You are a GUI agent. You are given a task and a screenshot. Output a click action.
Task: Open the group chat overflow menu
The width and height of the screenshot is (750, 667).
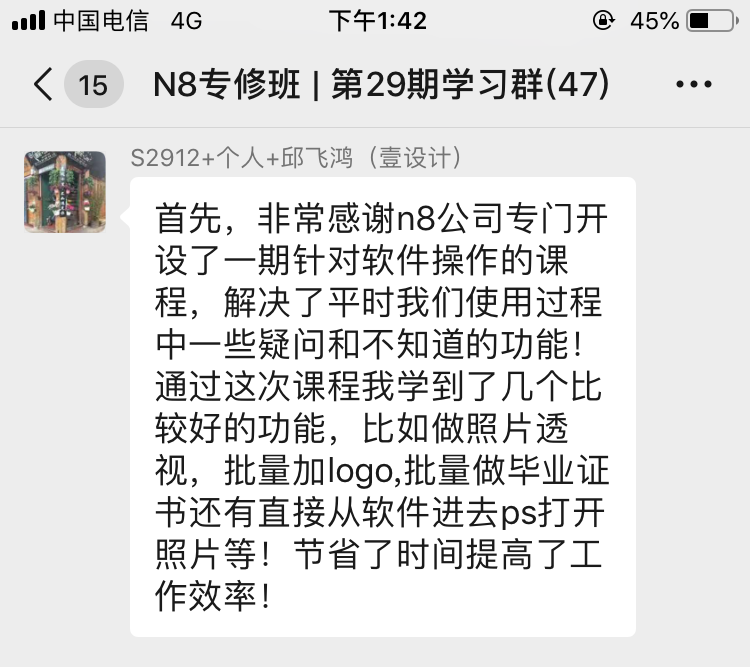click(x=694, y=85)
